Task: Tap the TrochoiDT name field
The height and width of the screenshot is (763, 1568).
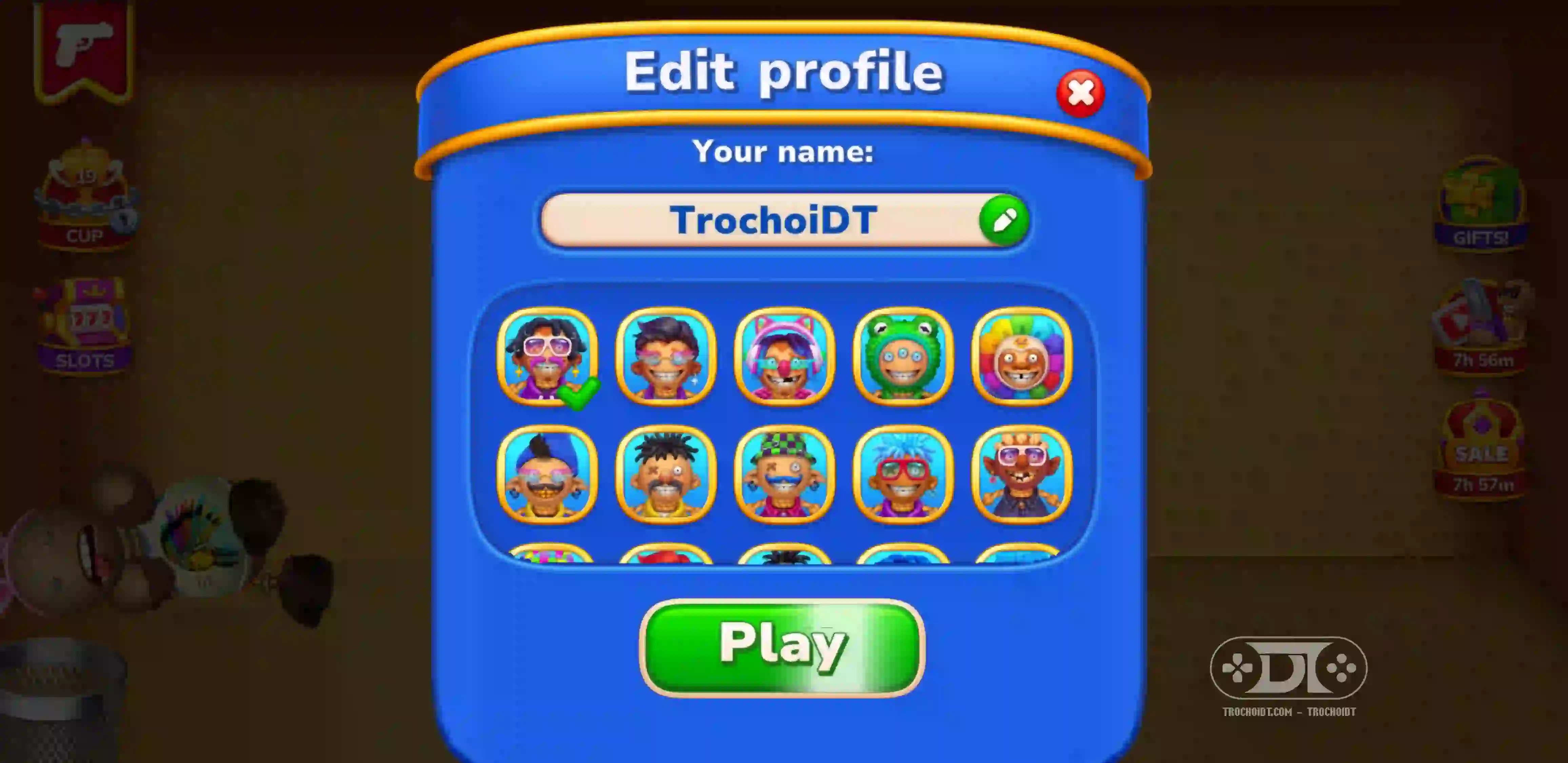Action: 761,220
